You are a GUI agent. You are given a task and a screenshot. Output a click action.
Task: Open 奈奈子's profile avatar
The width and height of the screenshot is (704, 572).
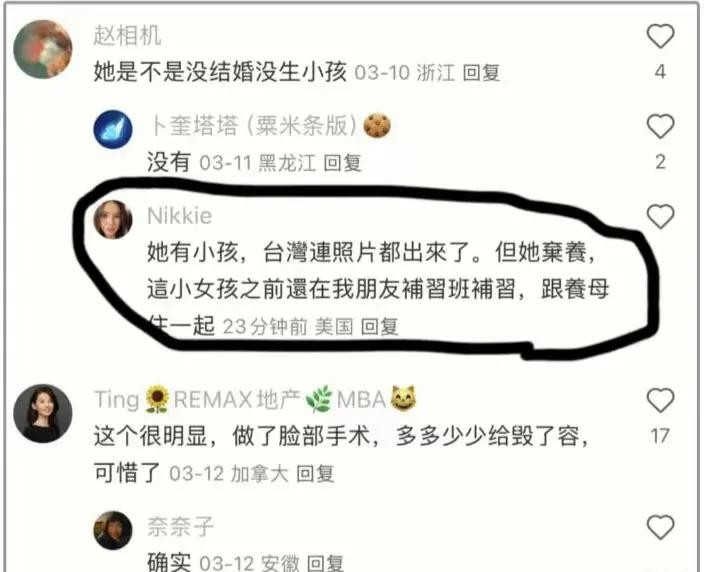point(113,530)
